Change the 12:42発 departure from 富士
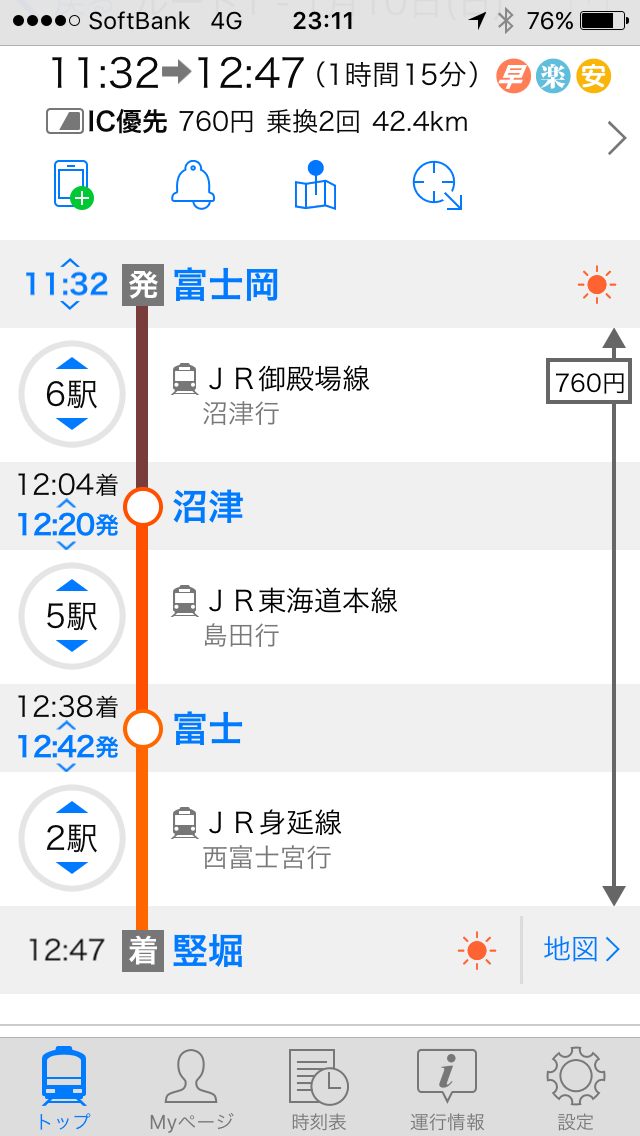Viewport: 640px width, 1136px height. 67,746
